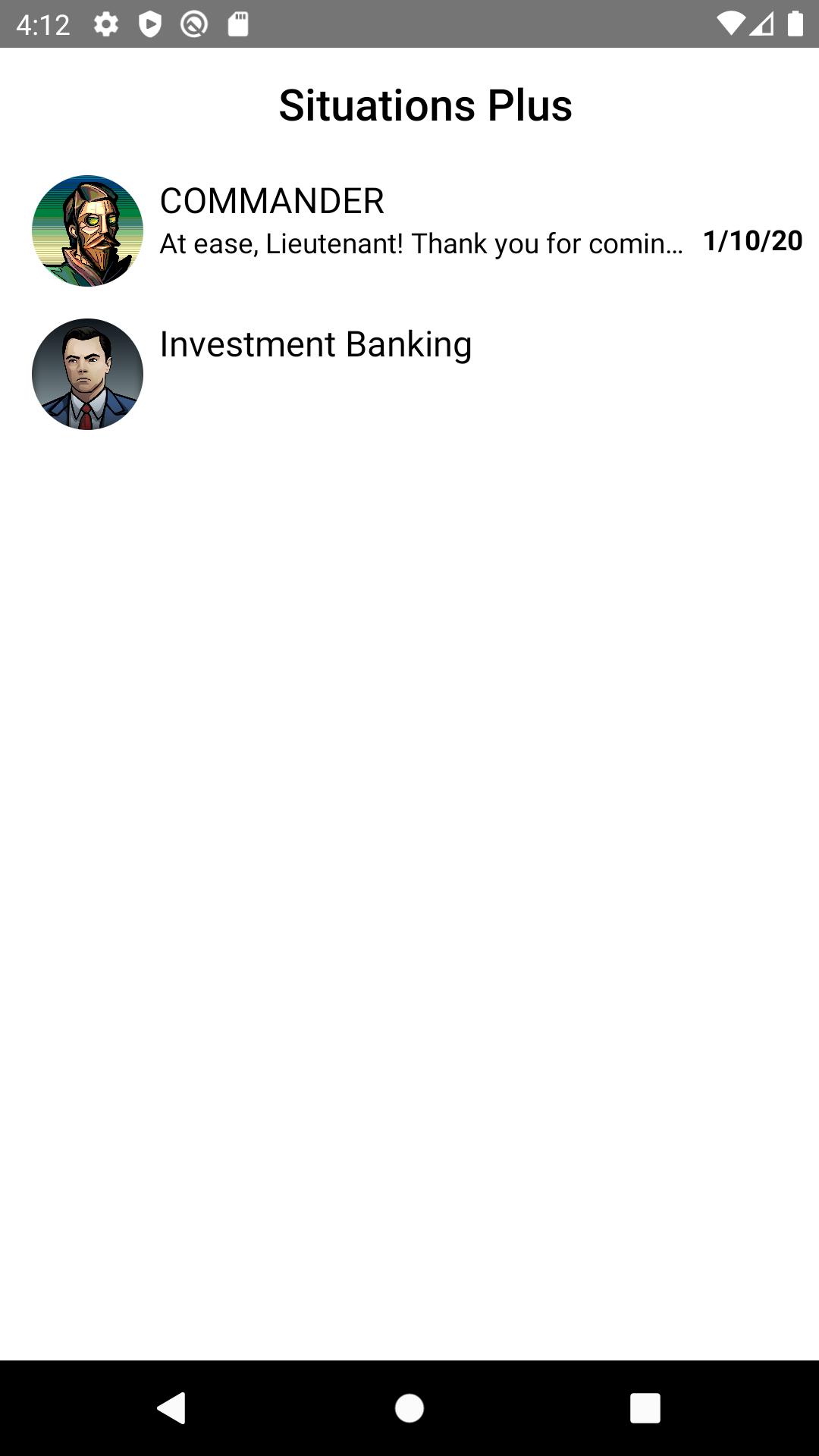Go back using the navigation bar
Screen dimensions: 819x1456
pos(172,1408)
